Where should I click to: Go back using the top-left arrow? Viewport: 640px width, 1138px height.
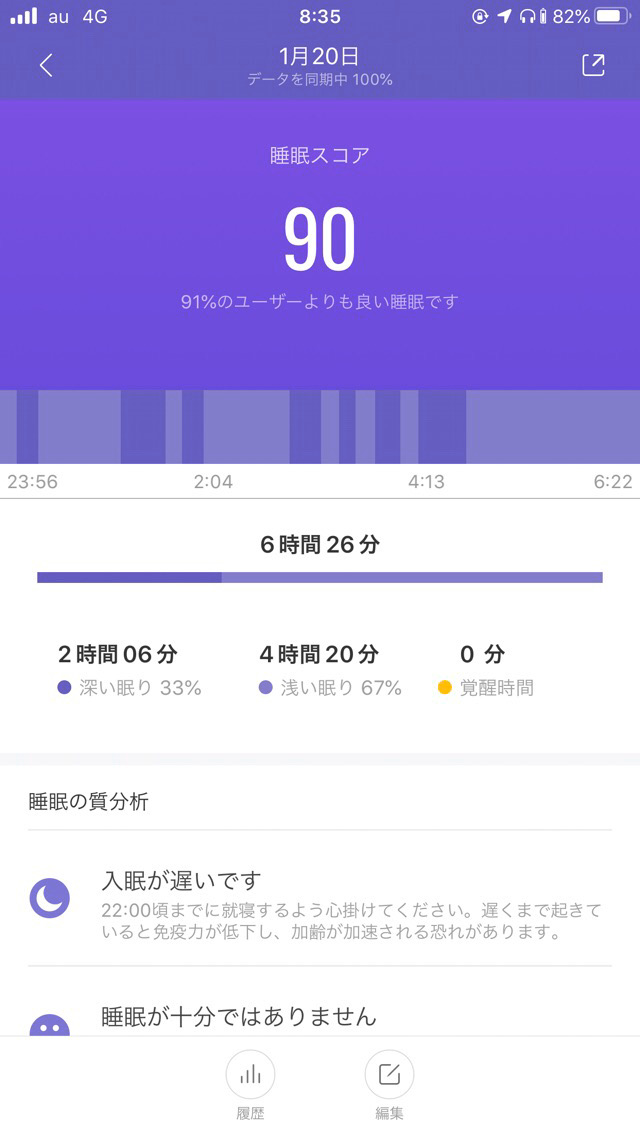(x=45, y=65)
